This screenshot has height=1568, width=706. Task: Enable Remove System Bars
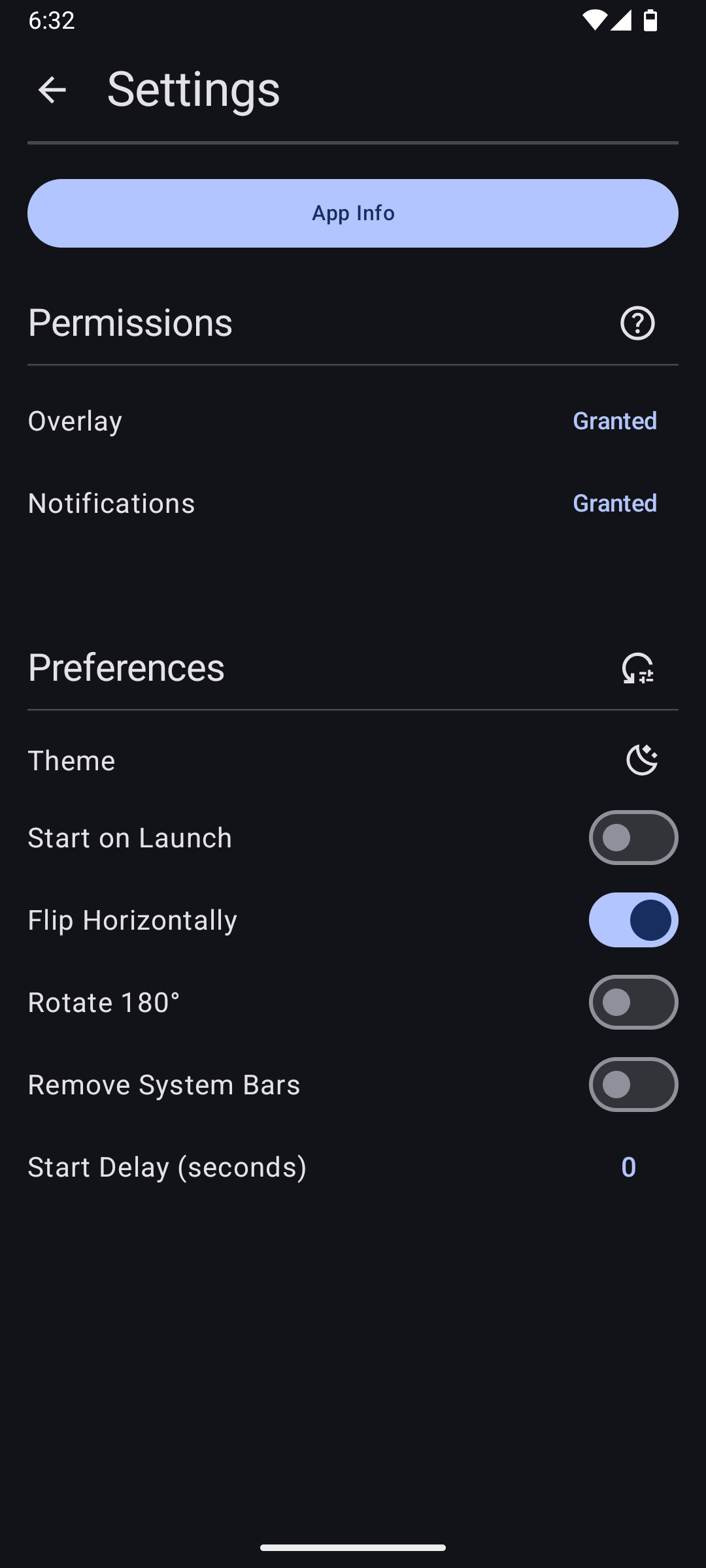coord(633,1085)
